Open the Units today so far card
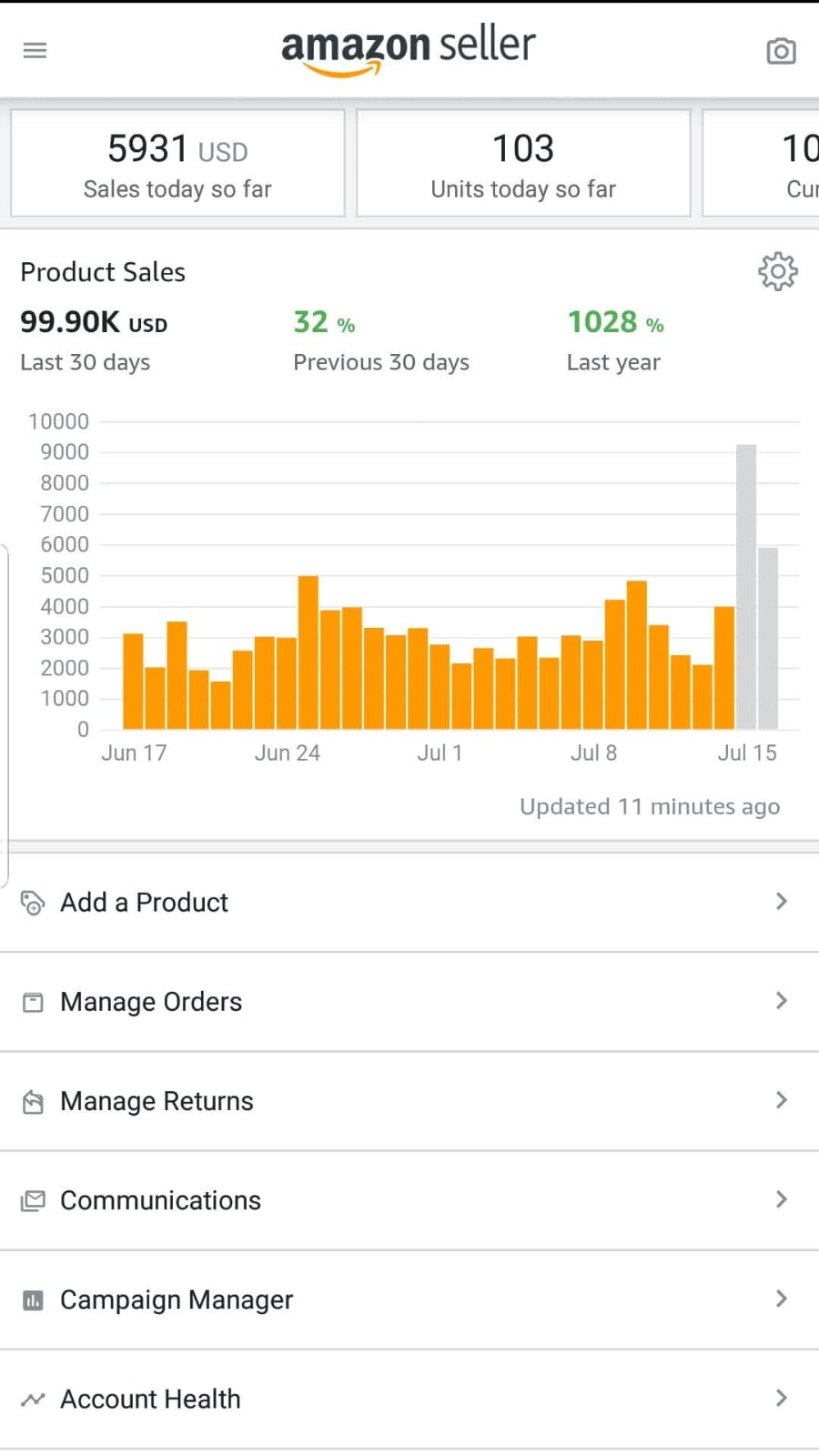 [x=523, y=164]
